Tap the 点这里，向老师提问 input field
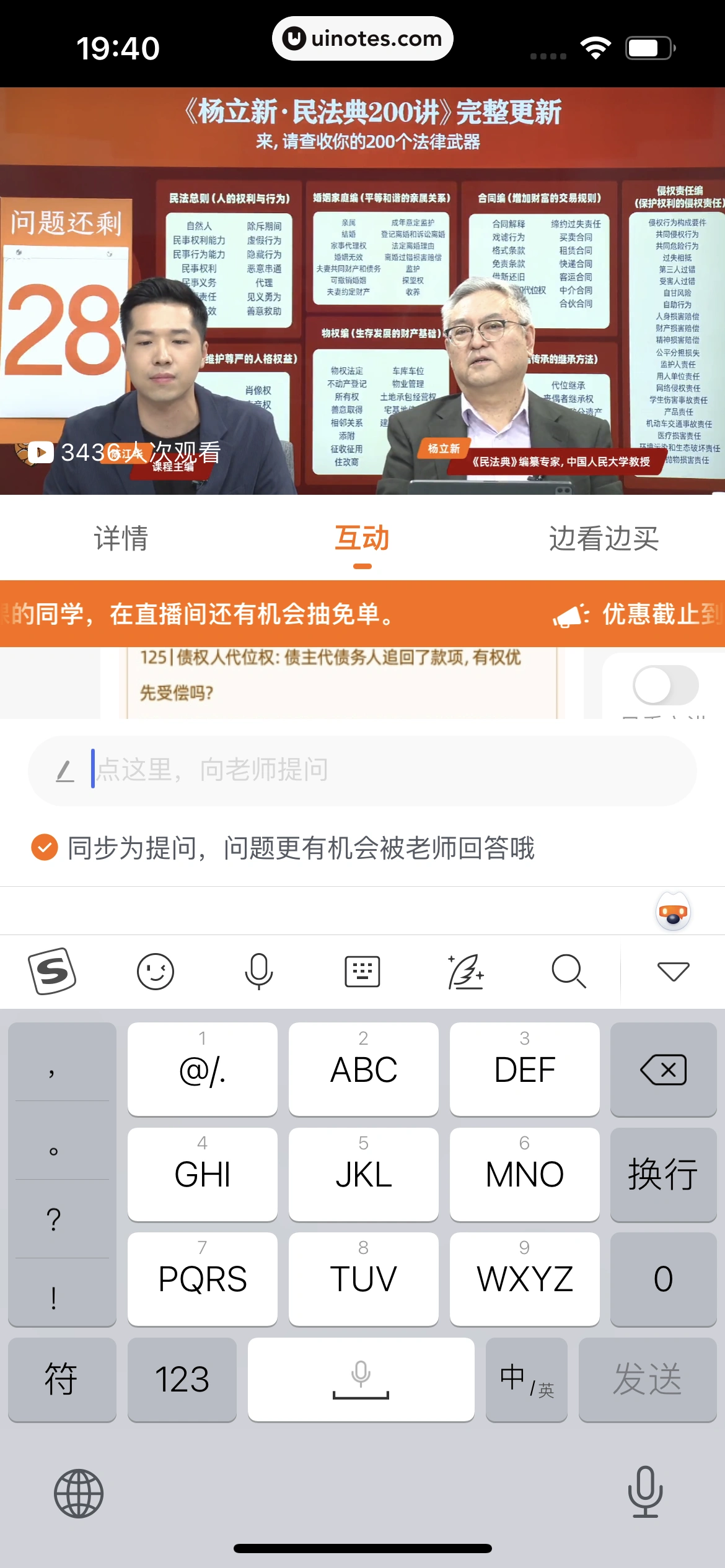The height and width of the screenshot is (1568, 725). (x=362, y=770)
